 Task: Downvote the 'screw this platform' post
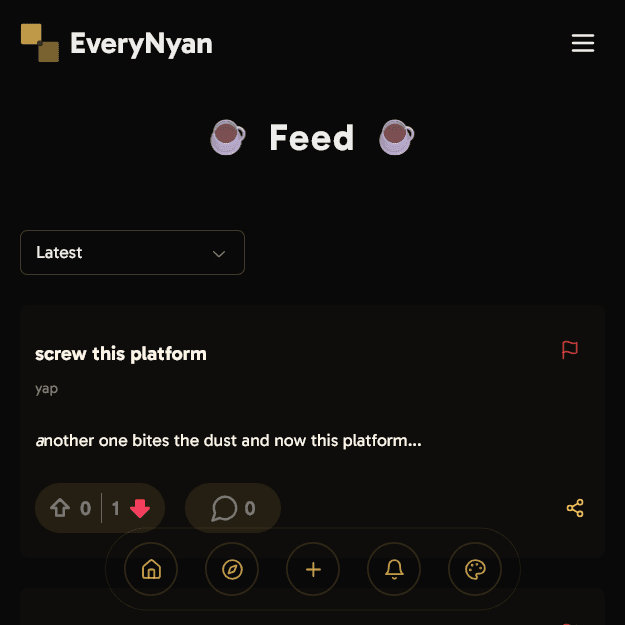(139, 509)
